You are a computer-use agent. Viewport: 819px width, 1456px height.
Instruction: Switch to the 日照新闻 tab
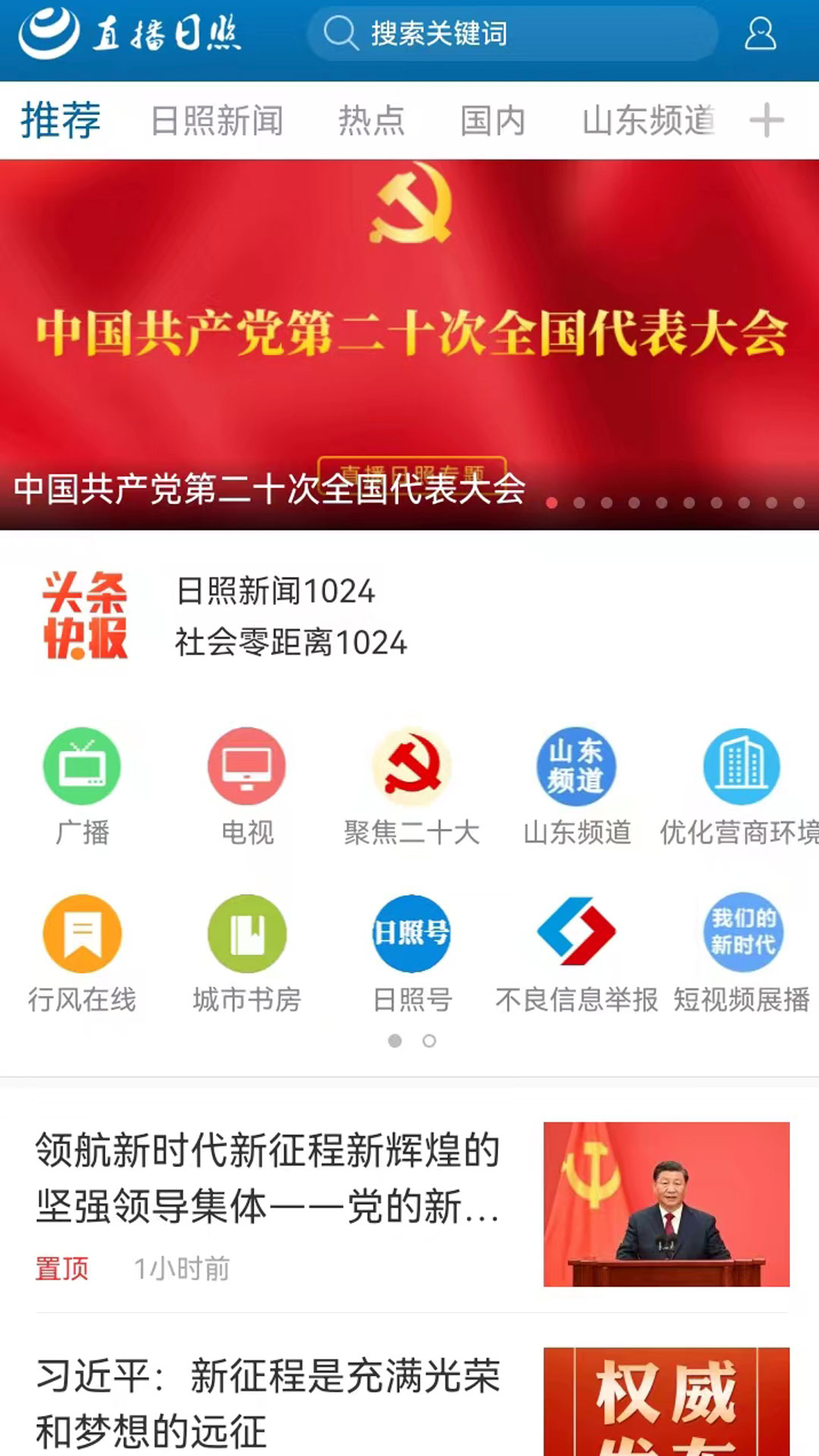(x=217, y=121)
